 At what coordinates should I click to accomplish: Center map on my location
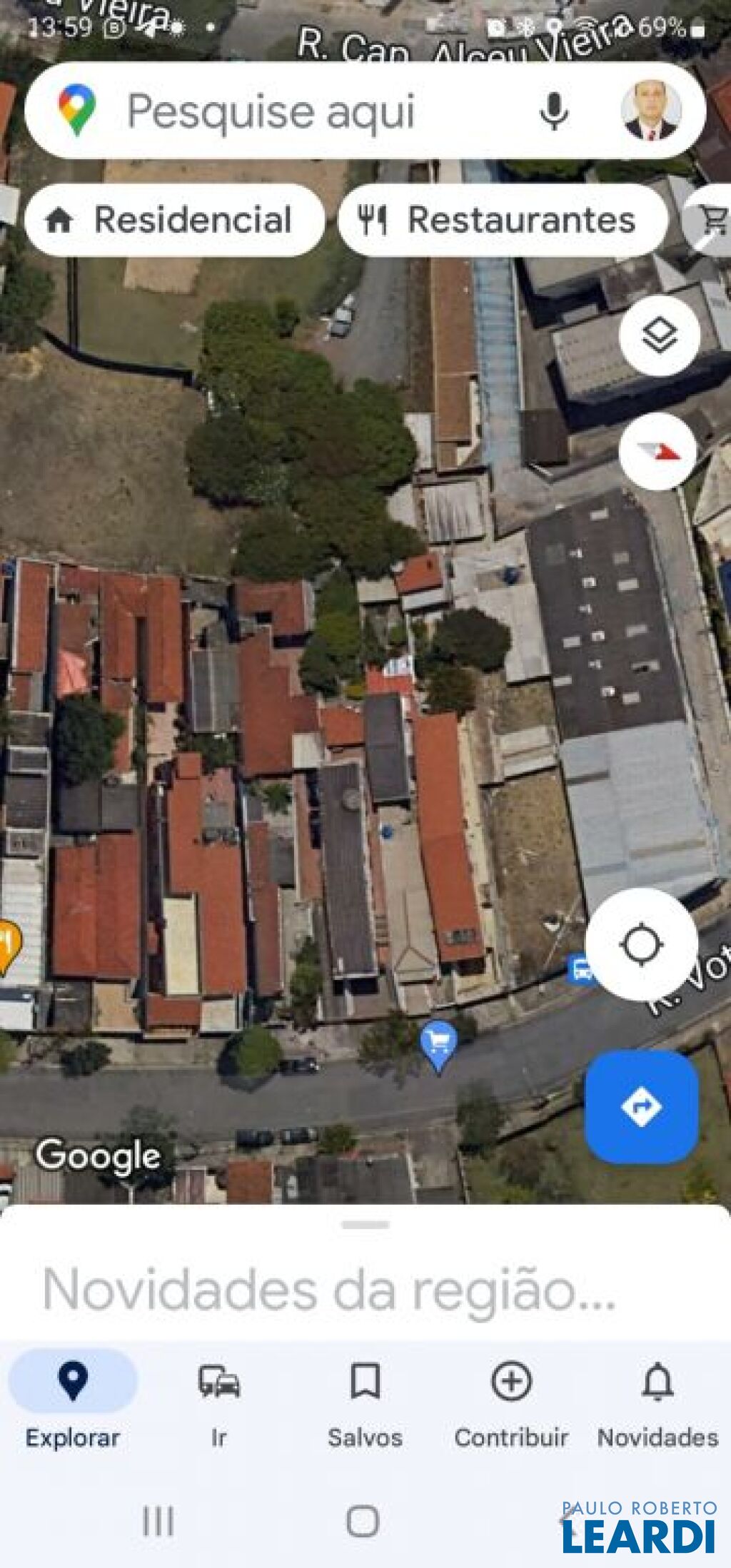[641, 944]
